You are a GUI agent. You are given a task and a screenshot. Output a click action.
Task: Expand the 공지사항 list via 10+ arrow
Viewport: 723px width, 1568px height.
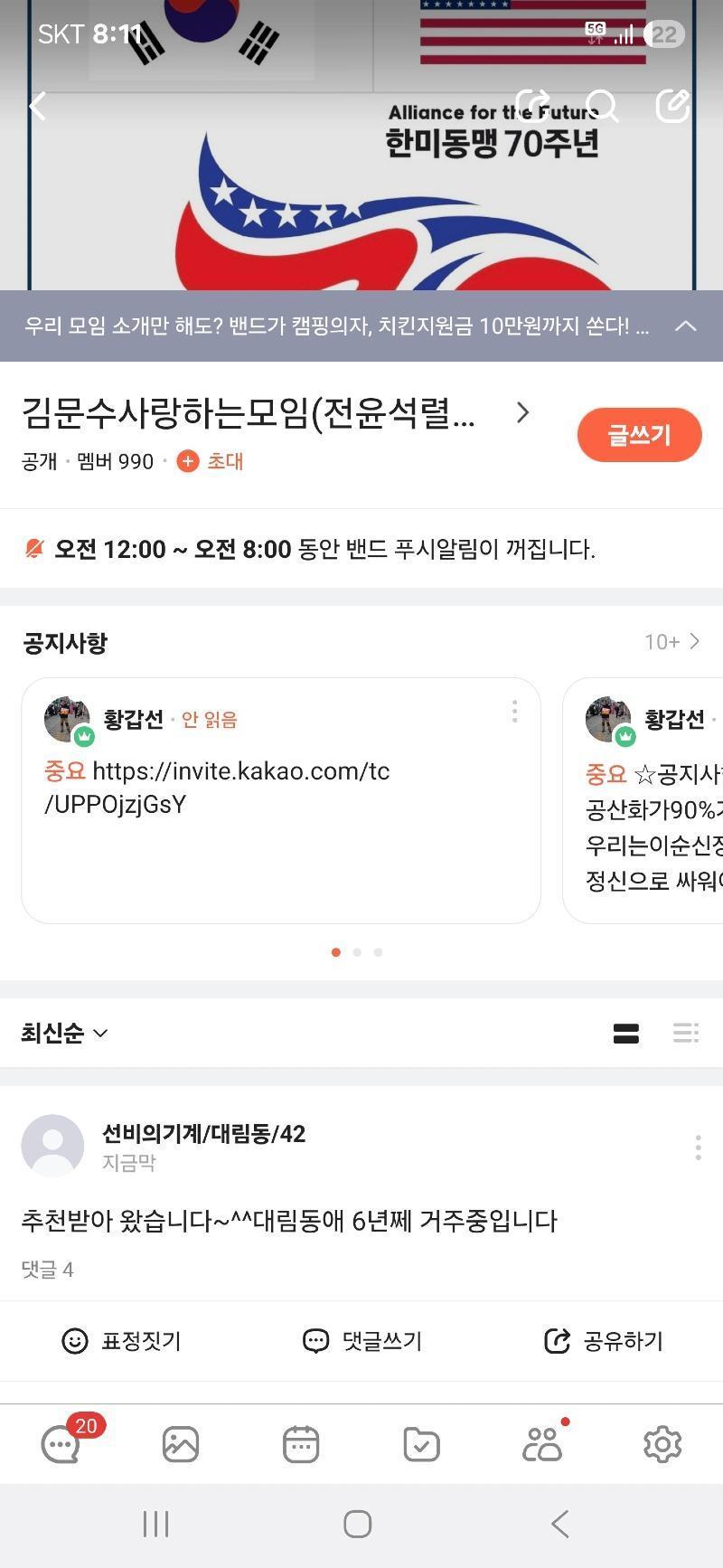pyautogui.click(x=676, y=641)
